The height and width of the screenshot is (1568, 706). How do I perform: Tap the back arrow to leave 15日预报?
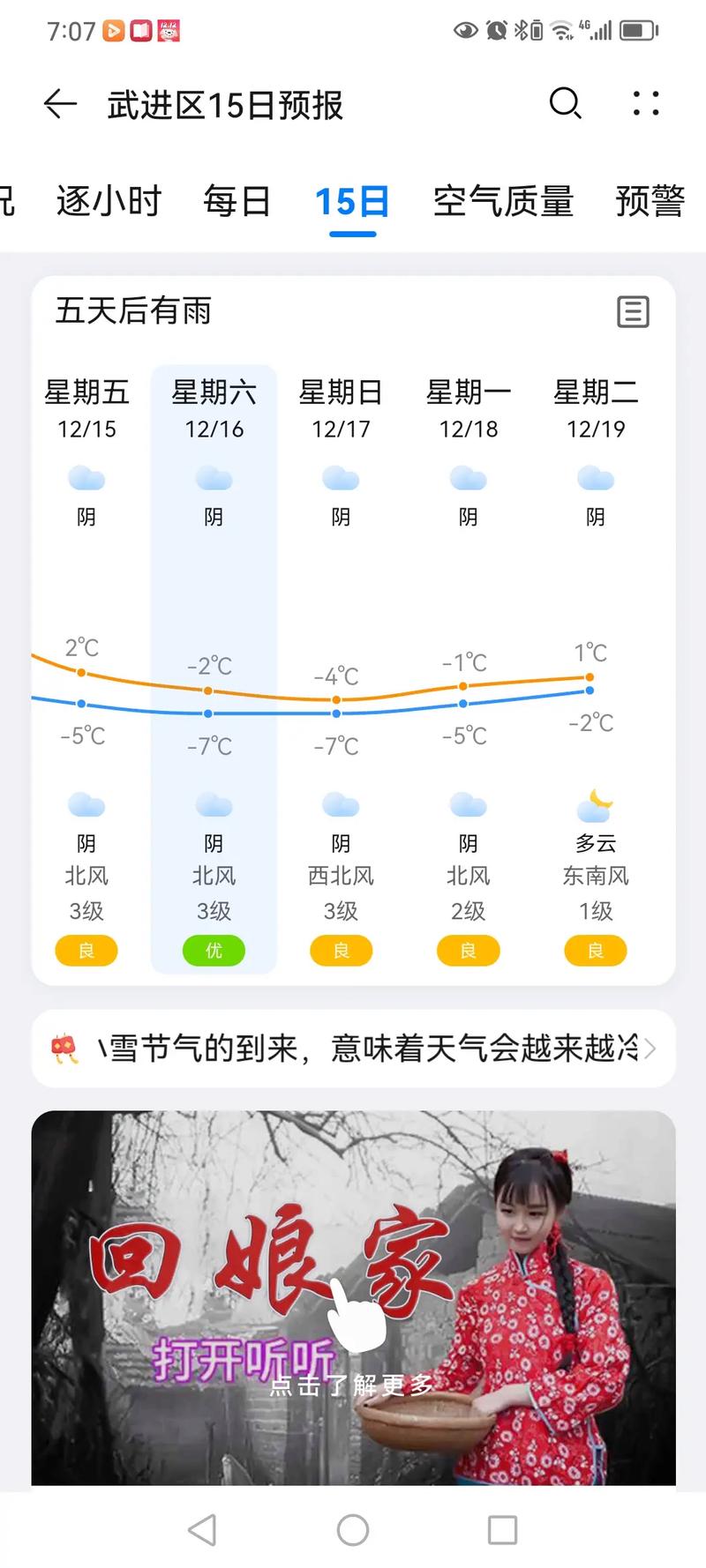click(x=58, y=103)
